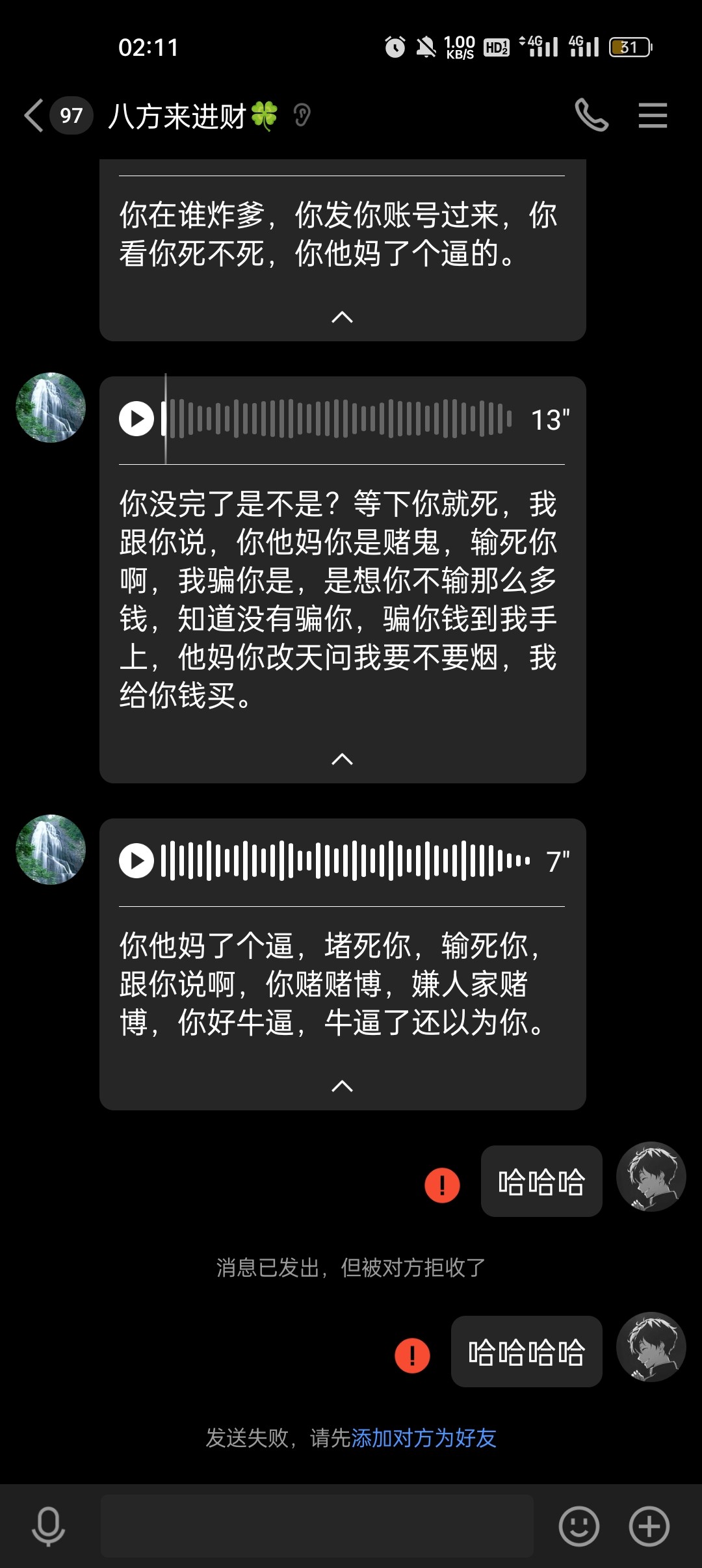
Task: Select the chat title 八方来进财
Action: coord(179,115)
